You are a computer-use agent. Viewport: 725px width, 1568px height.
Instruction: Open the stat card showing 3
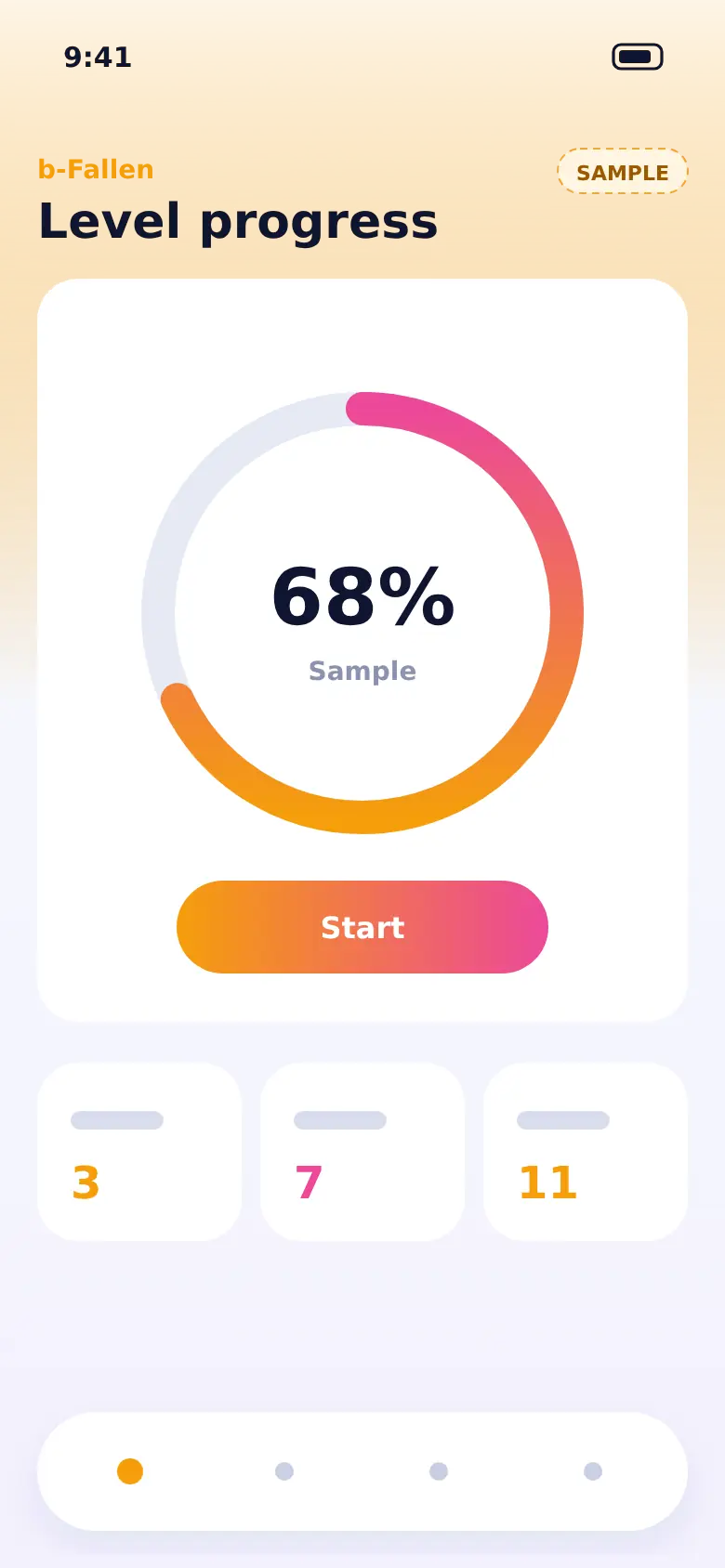coord(139,1152)
